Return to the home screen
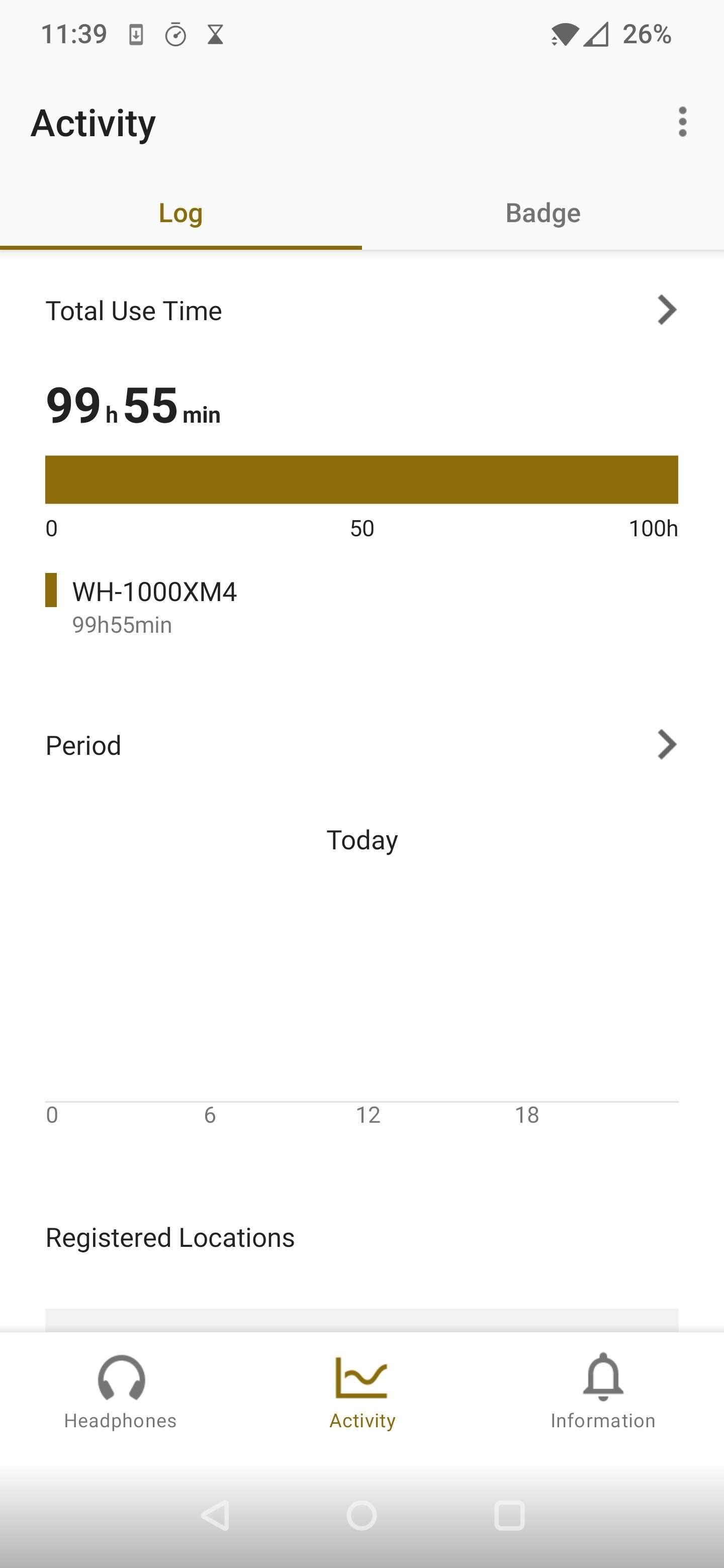 click(x=361, y=1515)
